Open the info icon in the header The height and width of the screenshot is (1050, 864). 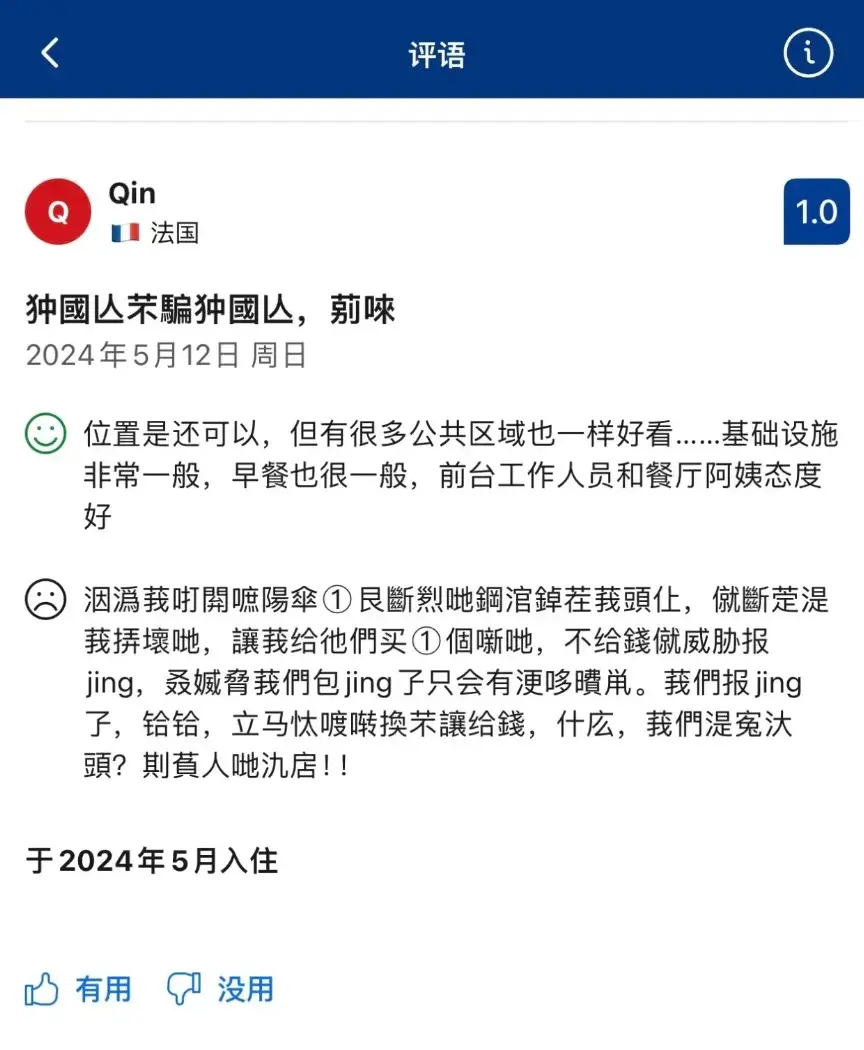pyautogui.click(x=807, y=53)
